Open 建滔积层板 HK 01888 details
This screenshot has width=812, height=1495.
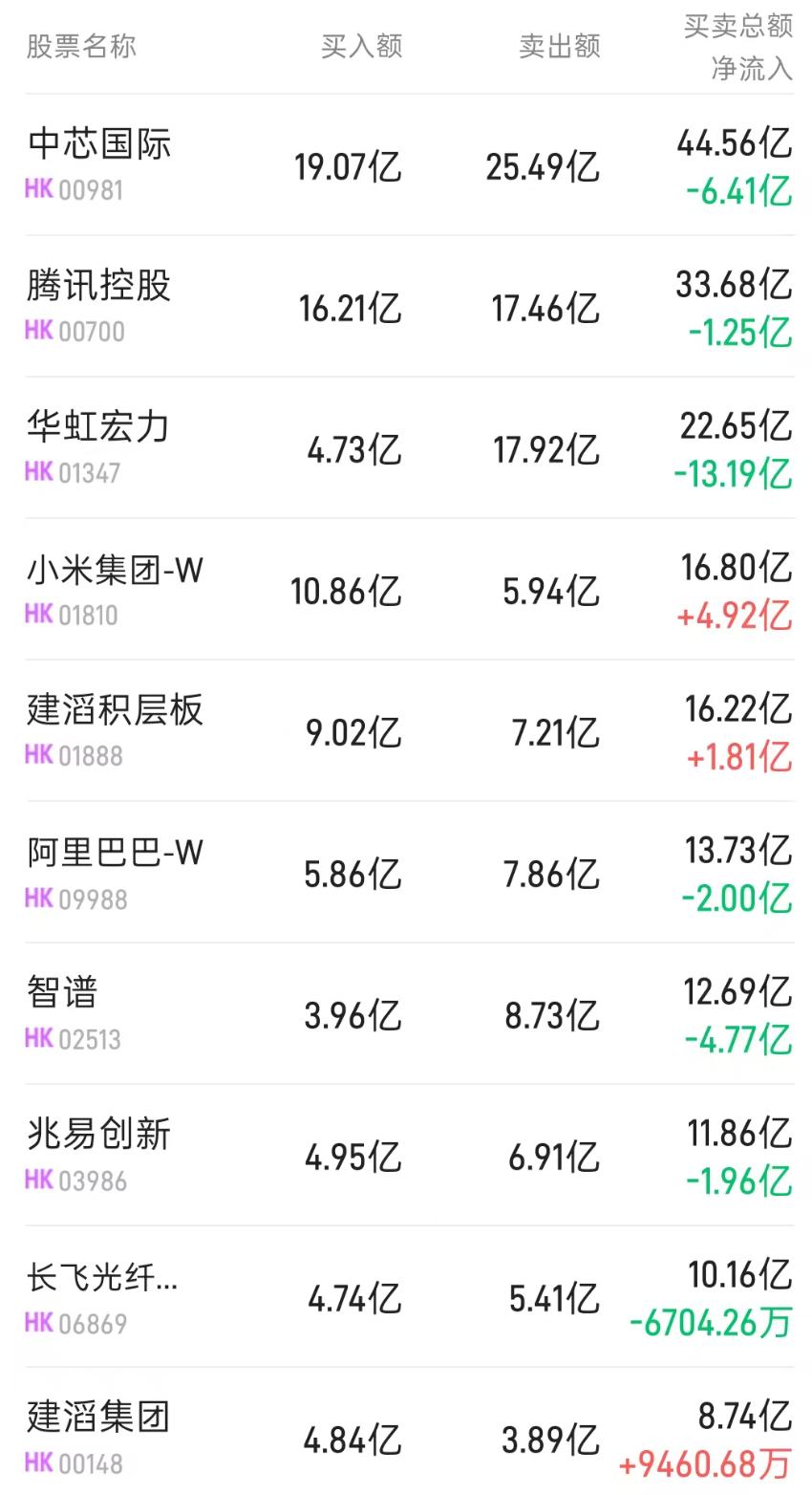[410, 731]
